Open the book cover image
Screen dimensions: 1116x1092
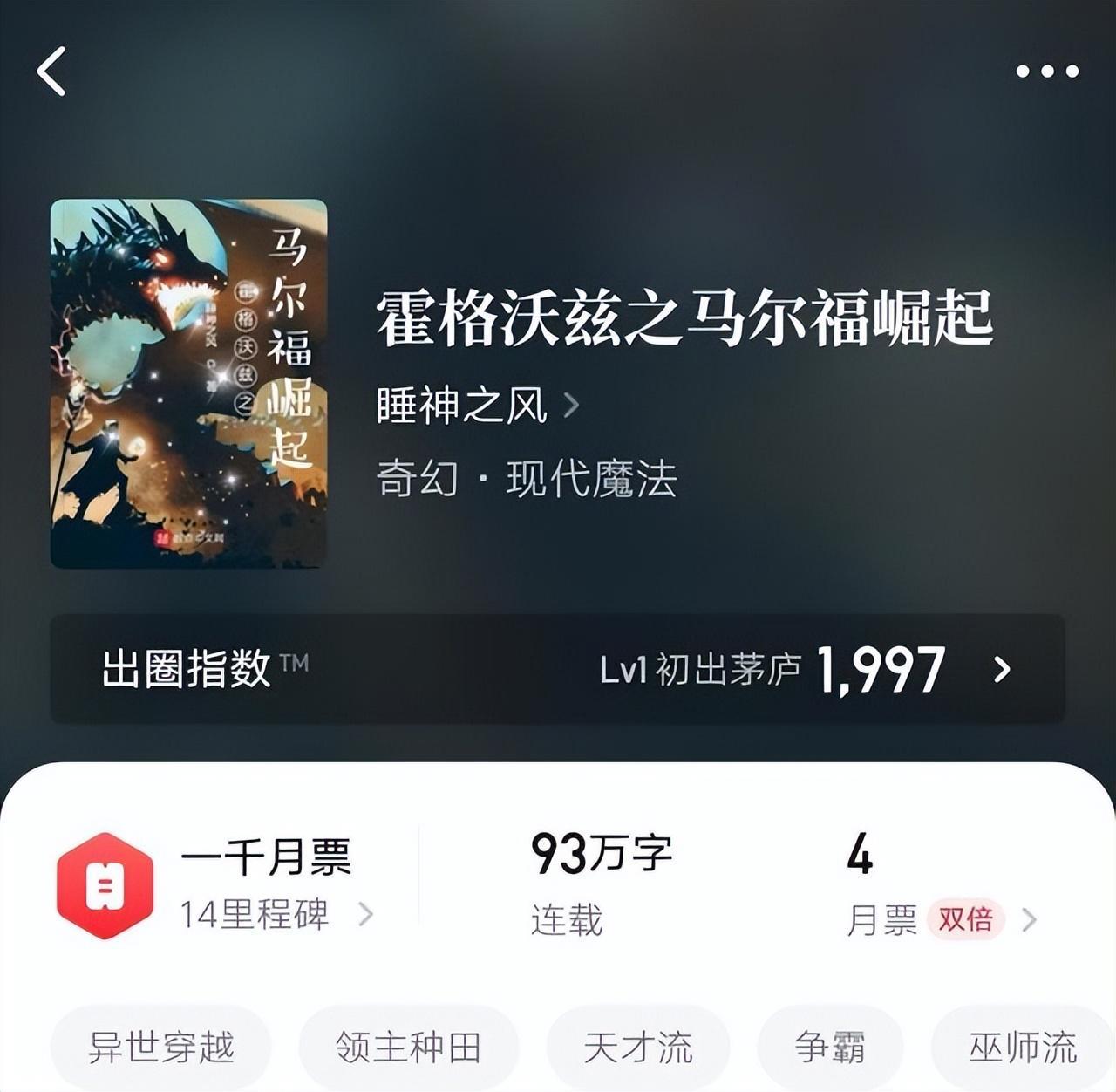coord(188,384)
